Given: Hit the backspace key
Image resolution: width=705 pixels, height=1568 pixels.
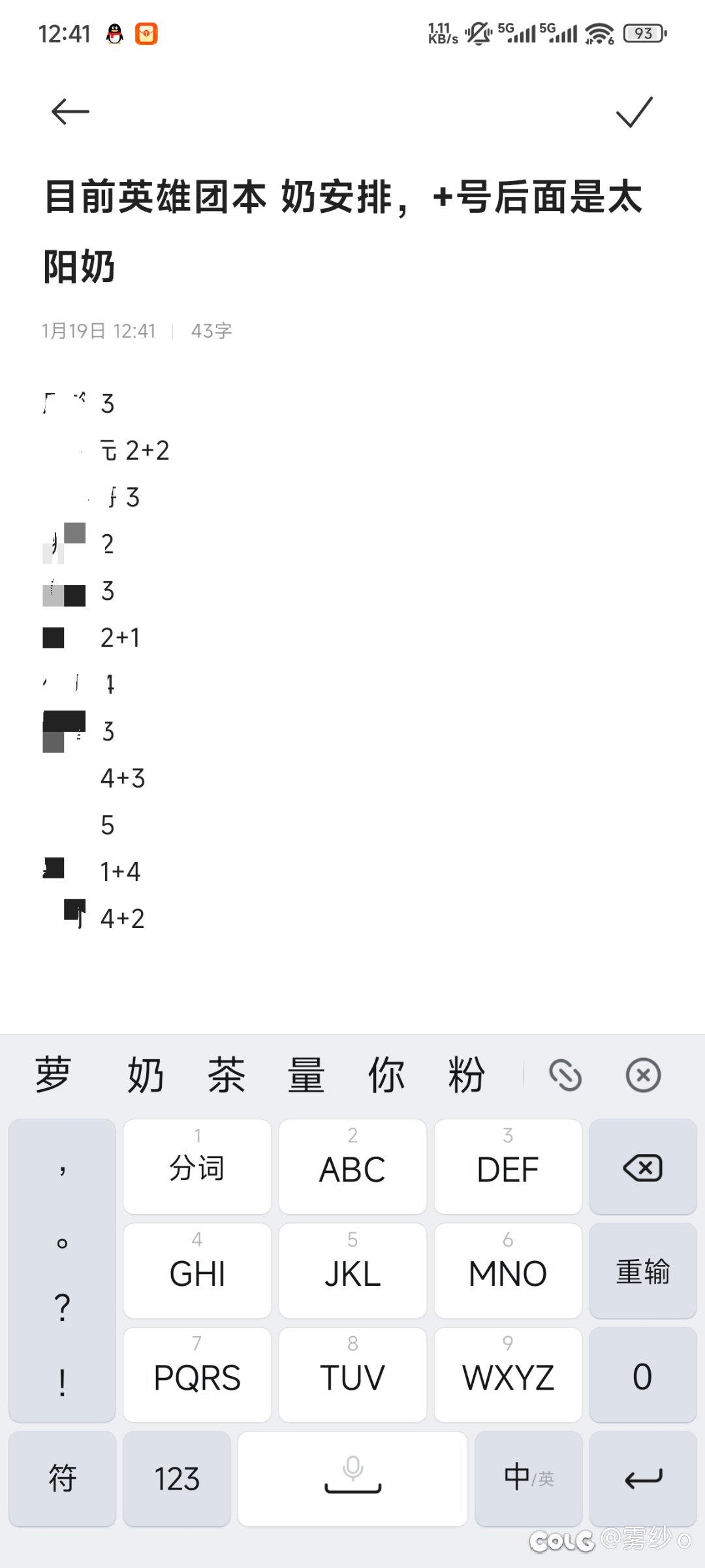Looking at the screenshot, I should click(642, 1168).
